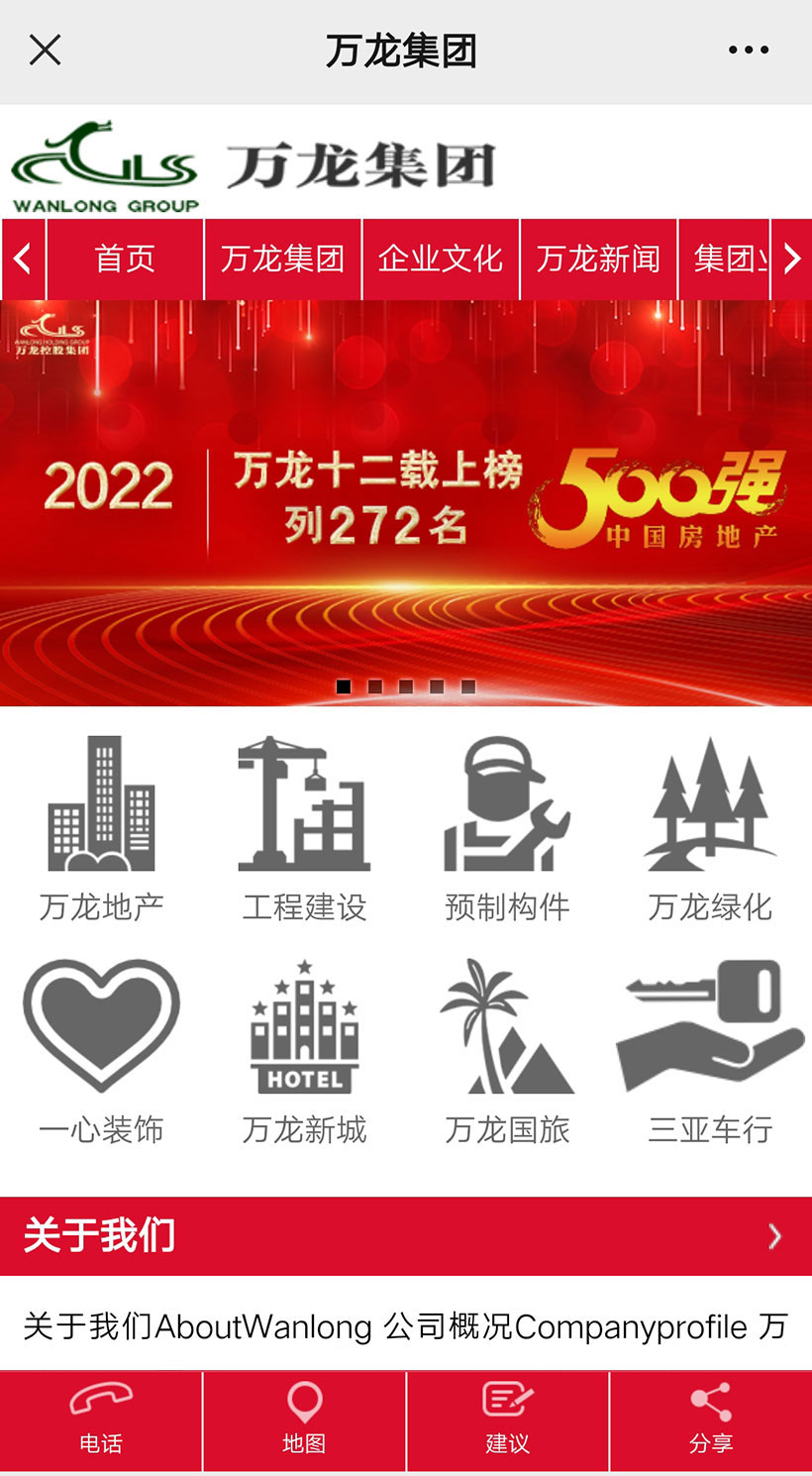
Task: Tap the 电话 button to call
Action: pos(101,1421)
